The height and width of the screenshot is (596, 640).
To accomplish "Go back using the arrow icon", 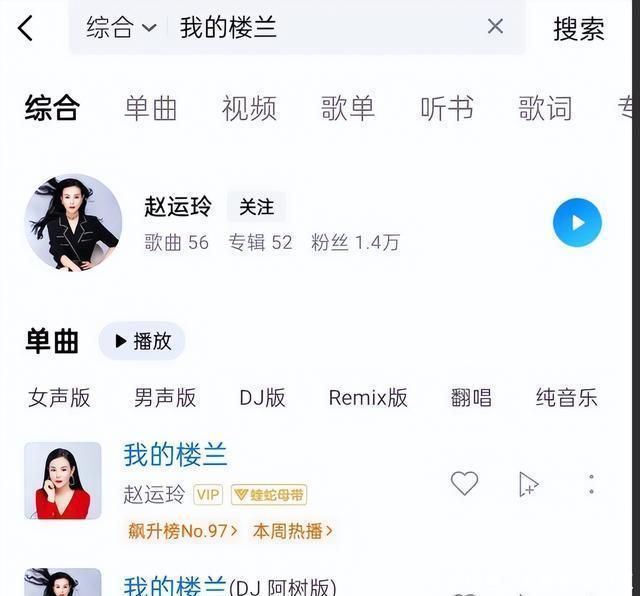I will click(26, 28).
